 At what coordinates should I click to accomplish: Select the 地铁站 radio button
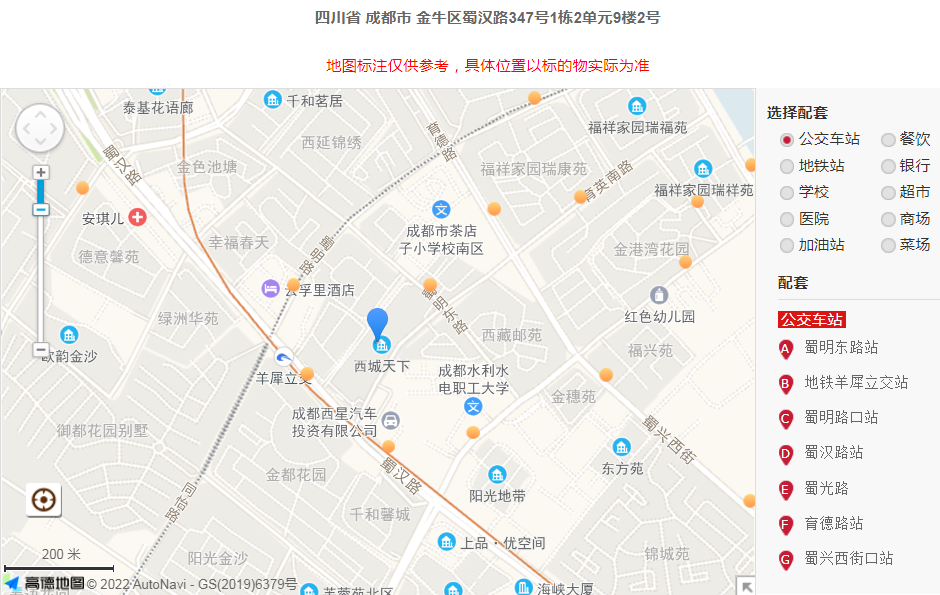tap(787, 166)
